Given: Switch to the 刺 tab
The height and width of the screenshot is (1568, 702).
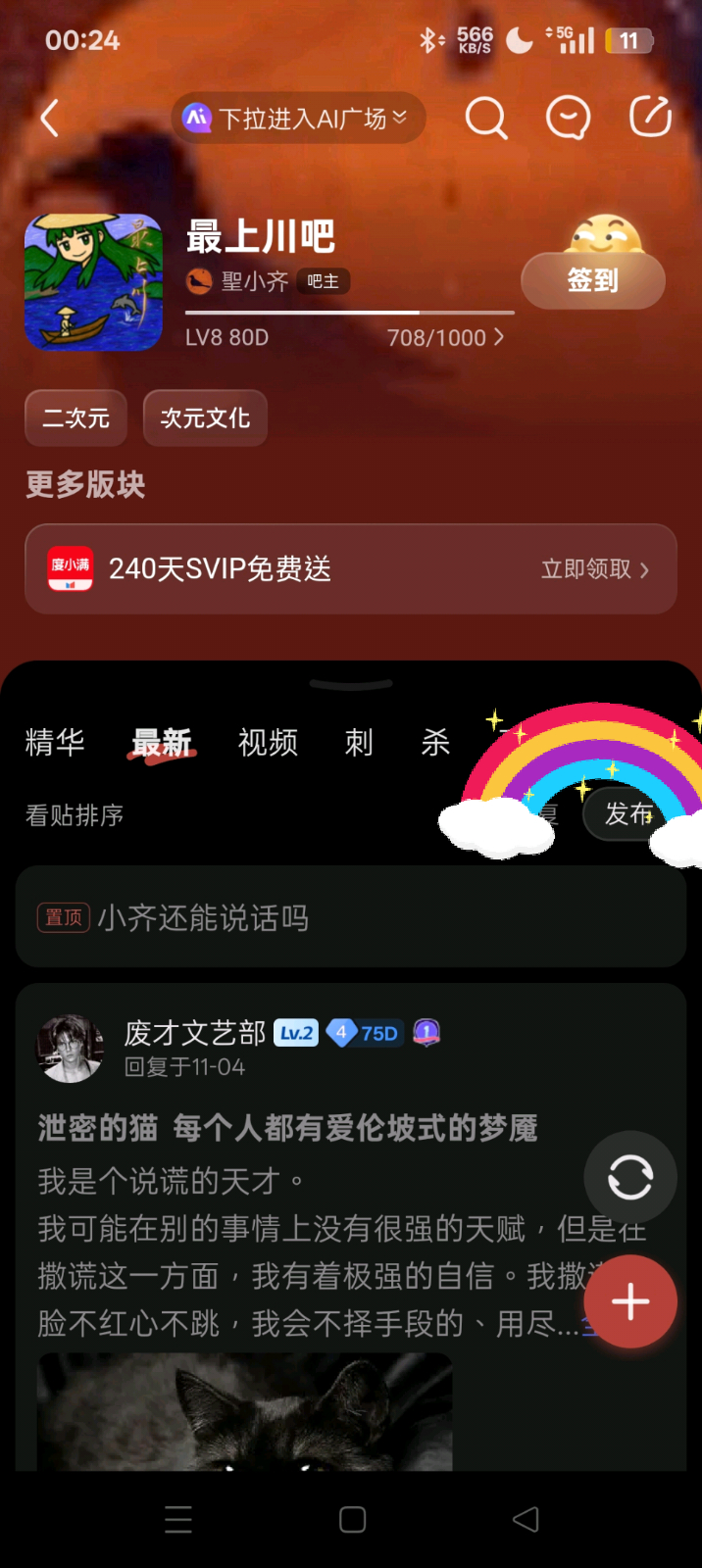Looking at the screenshot, I should click(359, 743).
